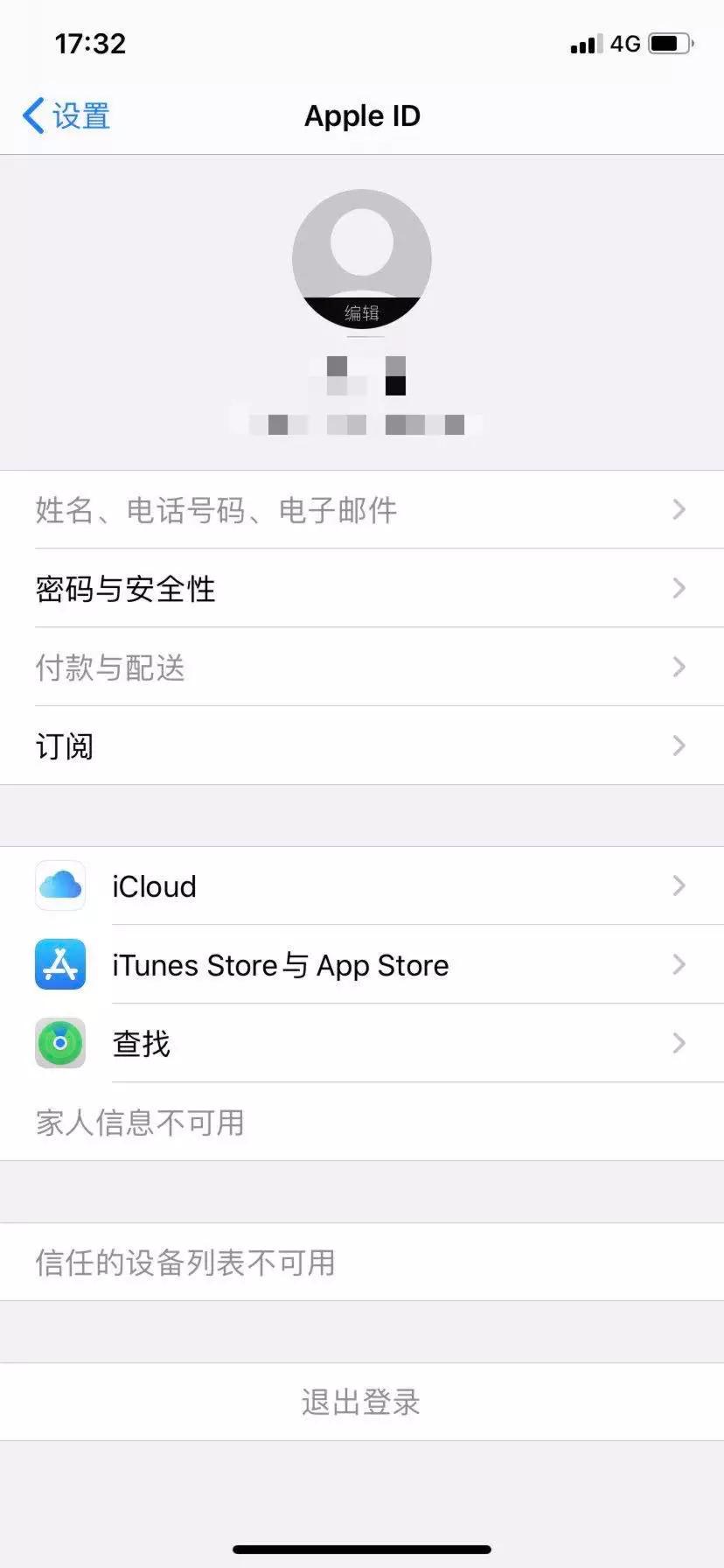Tap the cellular signal bars indicator
The image size is (724, 1568).
588,43
